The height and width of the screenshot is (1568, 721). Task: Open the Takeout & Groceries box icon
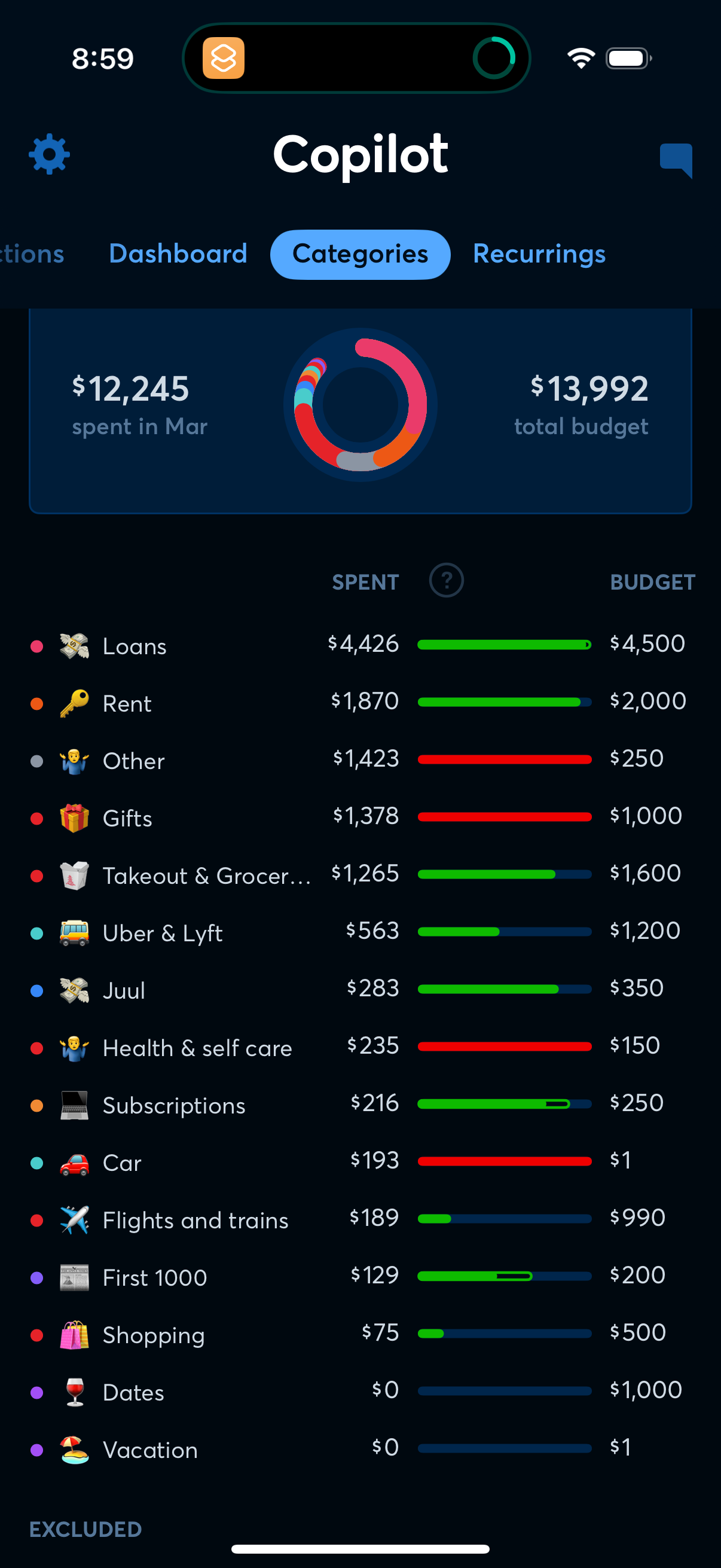pos(73,875)
